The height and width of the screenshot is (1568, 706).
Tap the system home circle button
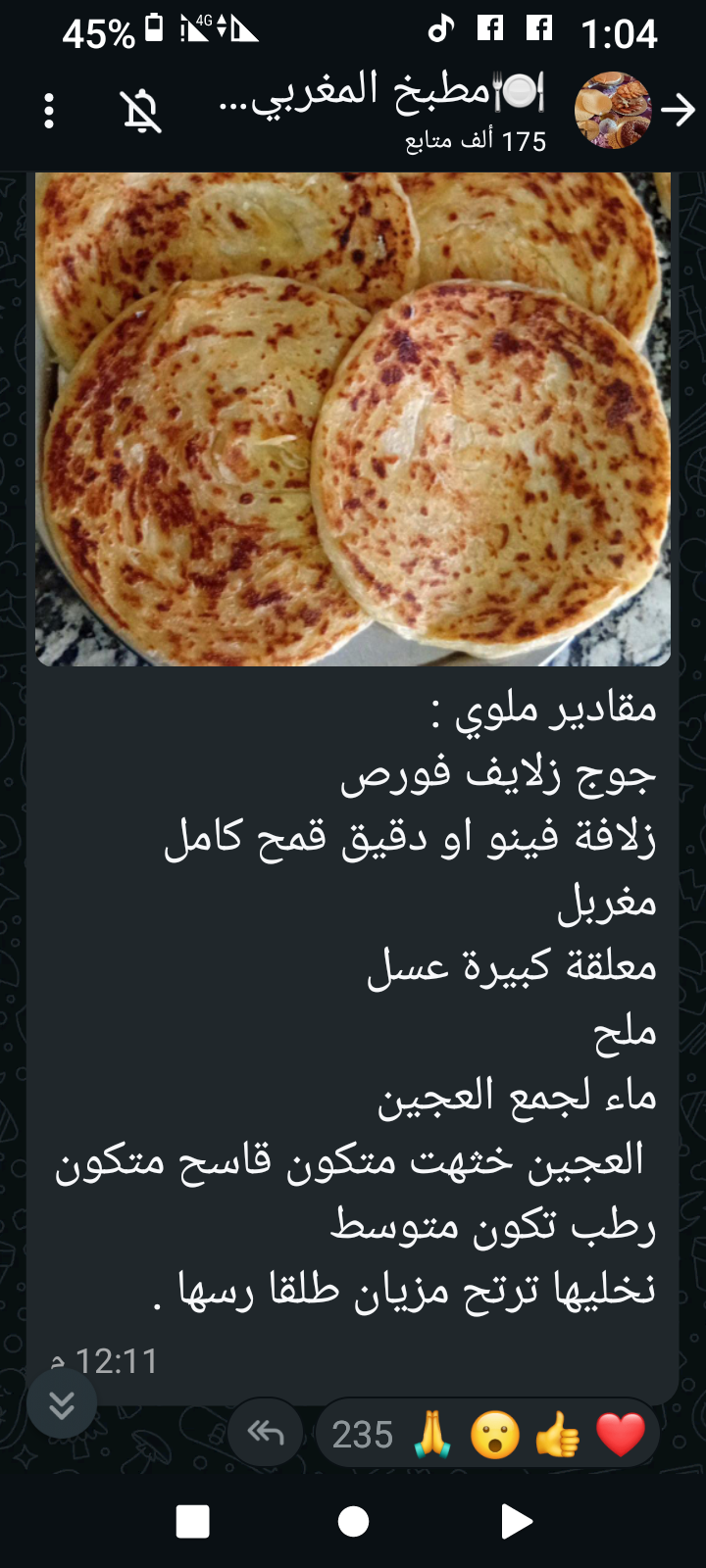(353, 1522)
